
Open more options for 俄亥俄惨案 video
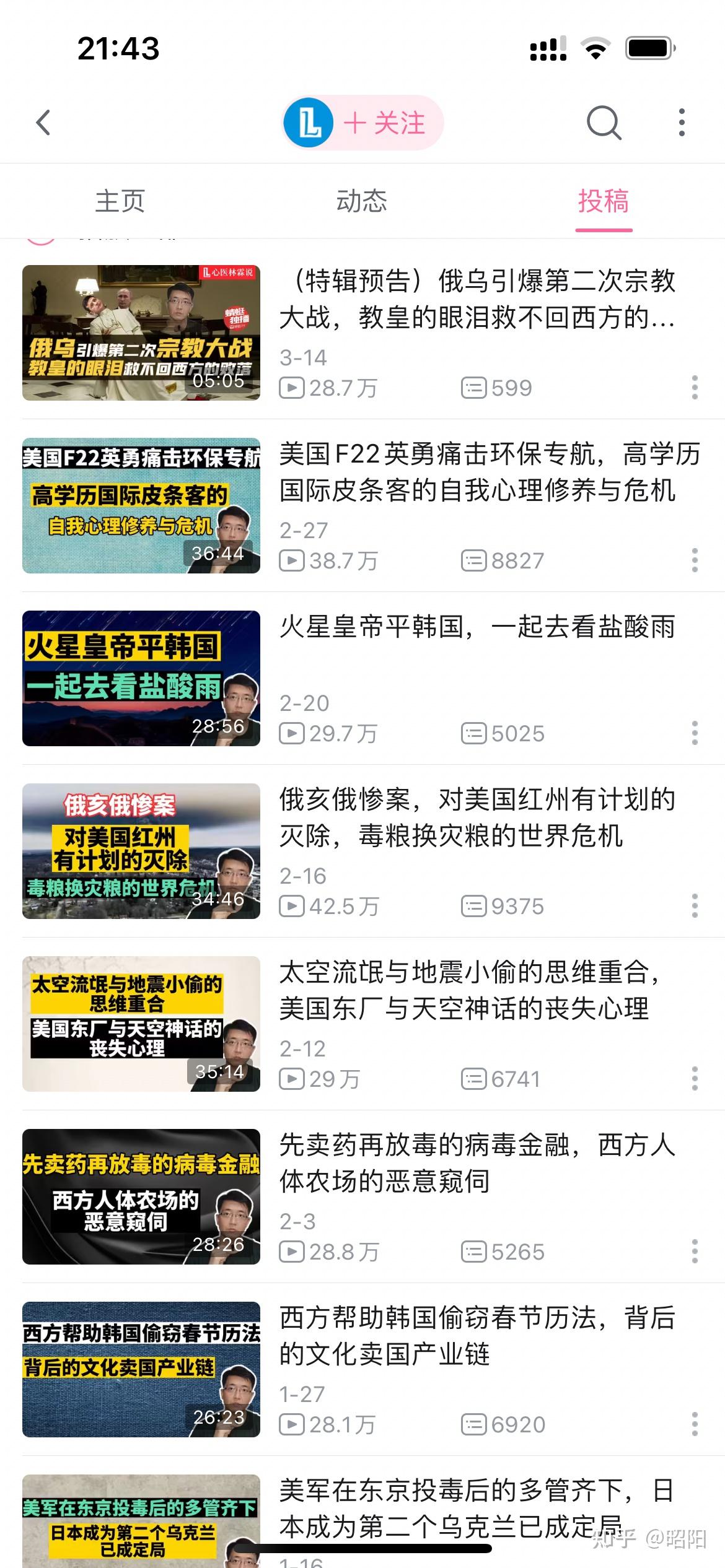click(x=695, y=906)
